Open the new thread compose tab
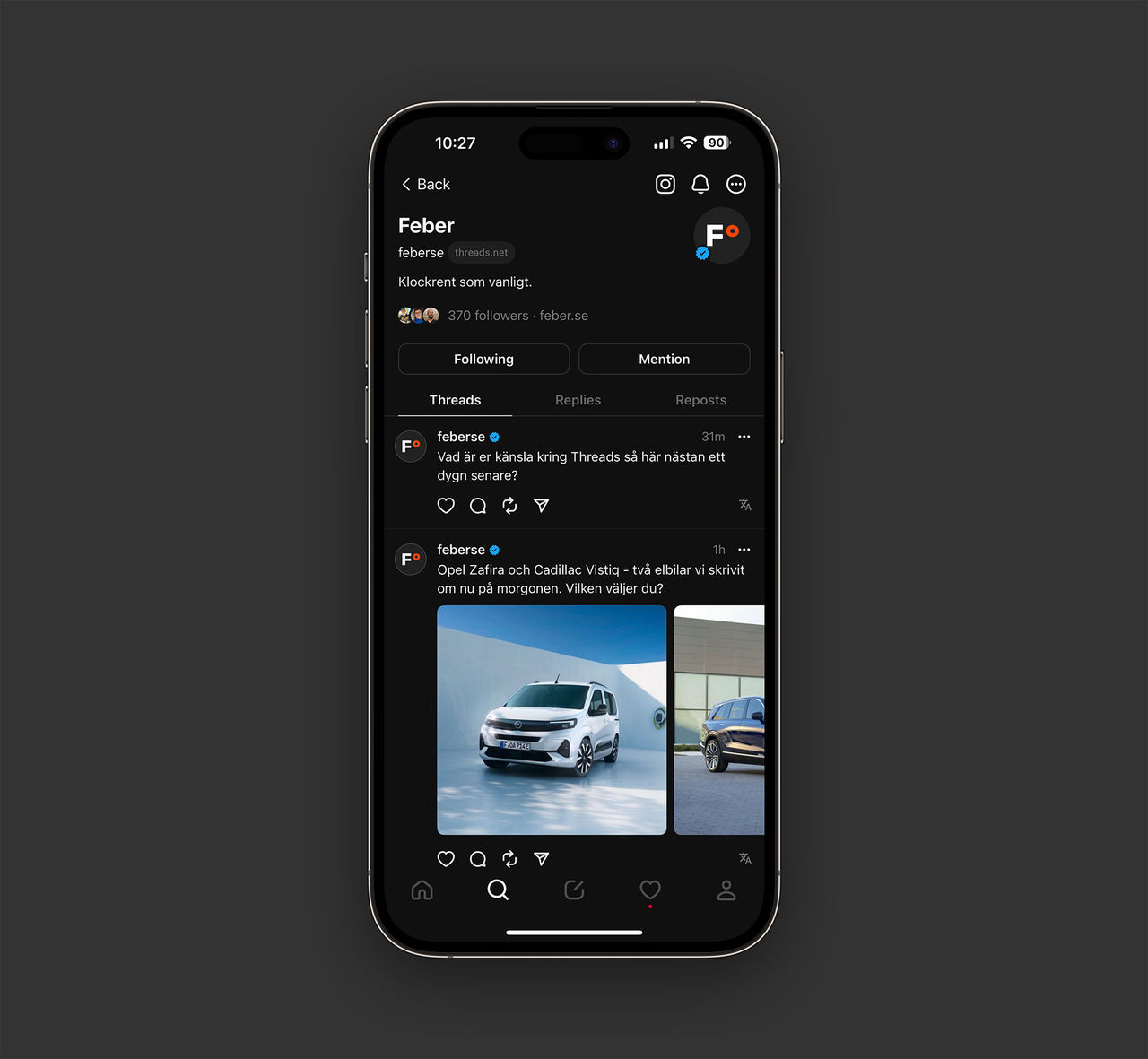Screen dimensions: 1148x1059 point(574,890)
